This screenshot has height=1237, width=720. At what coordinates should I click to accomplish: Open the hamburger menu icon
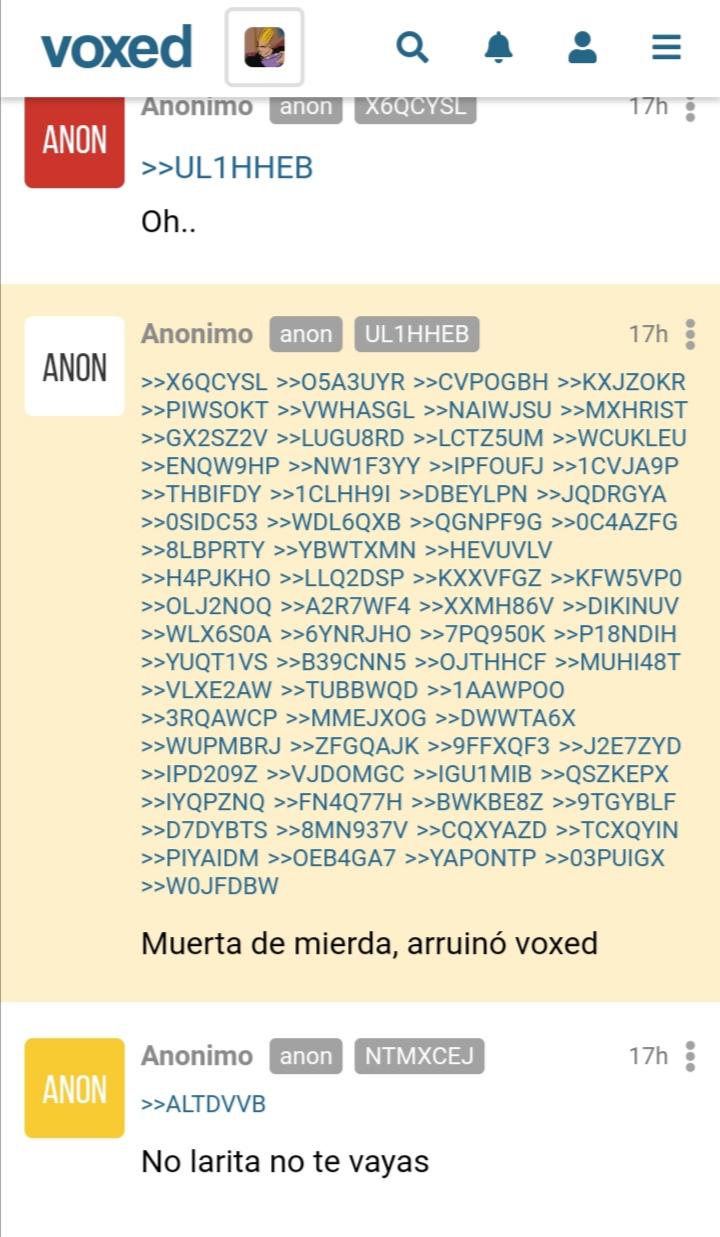click(665, 47)
